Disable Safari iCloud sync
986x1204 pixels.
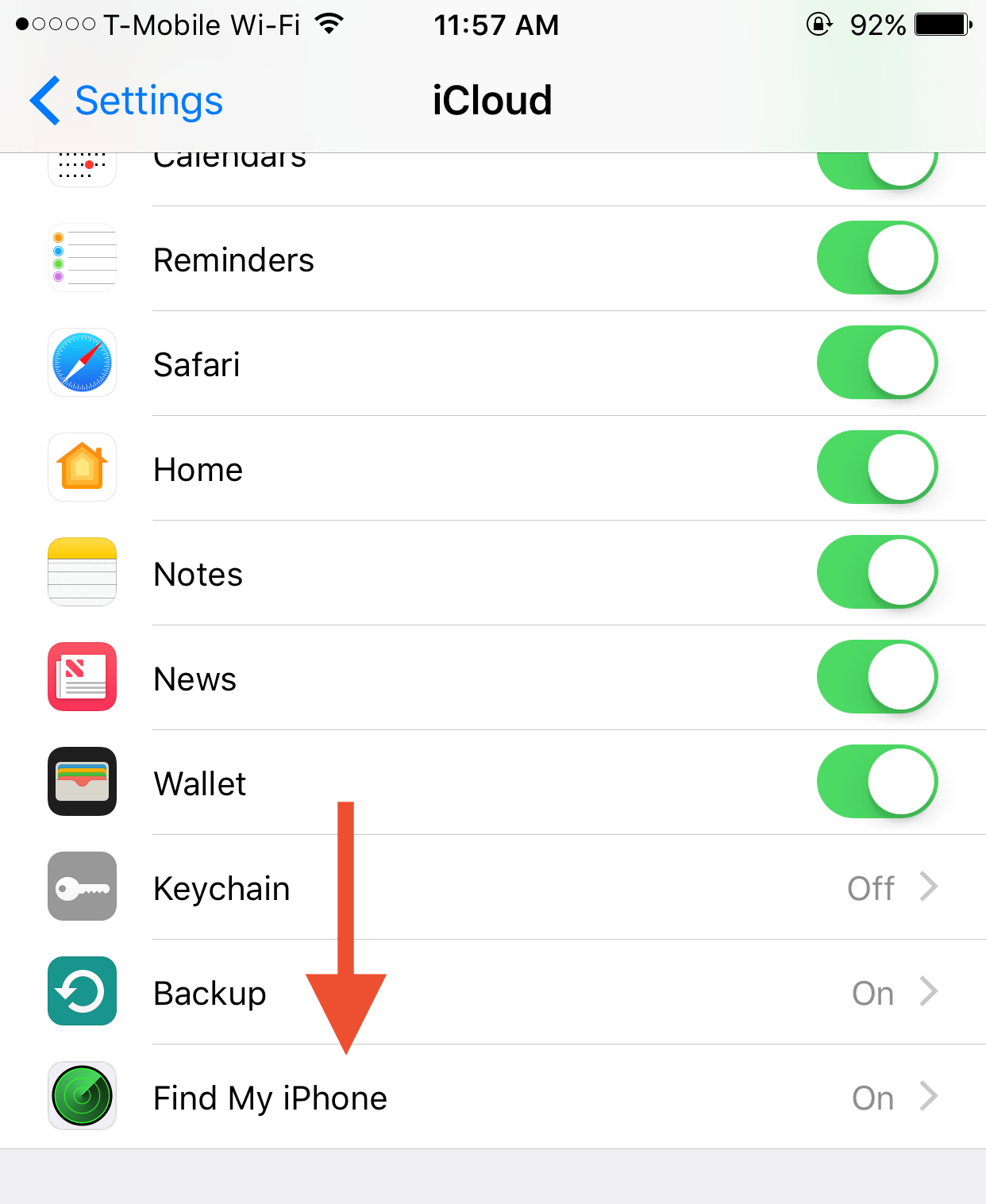coord(876,364)
